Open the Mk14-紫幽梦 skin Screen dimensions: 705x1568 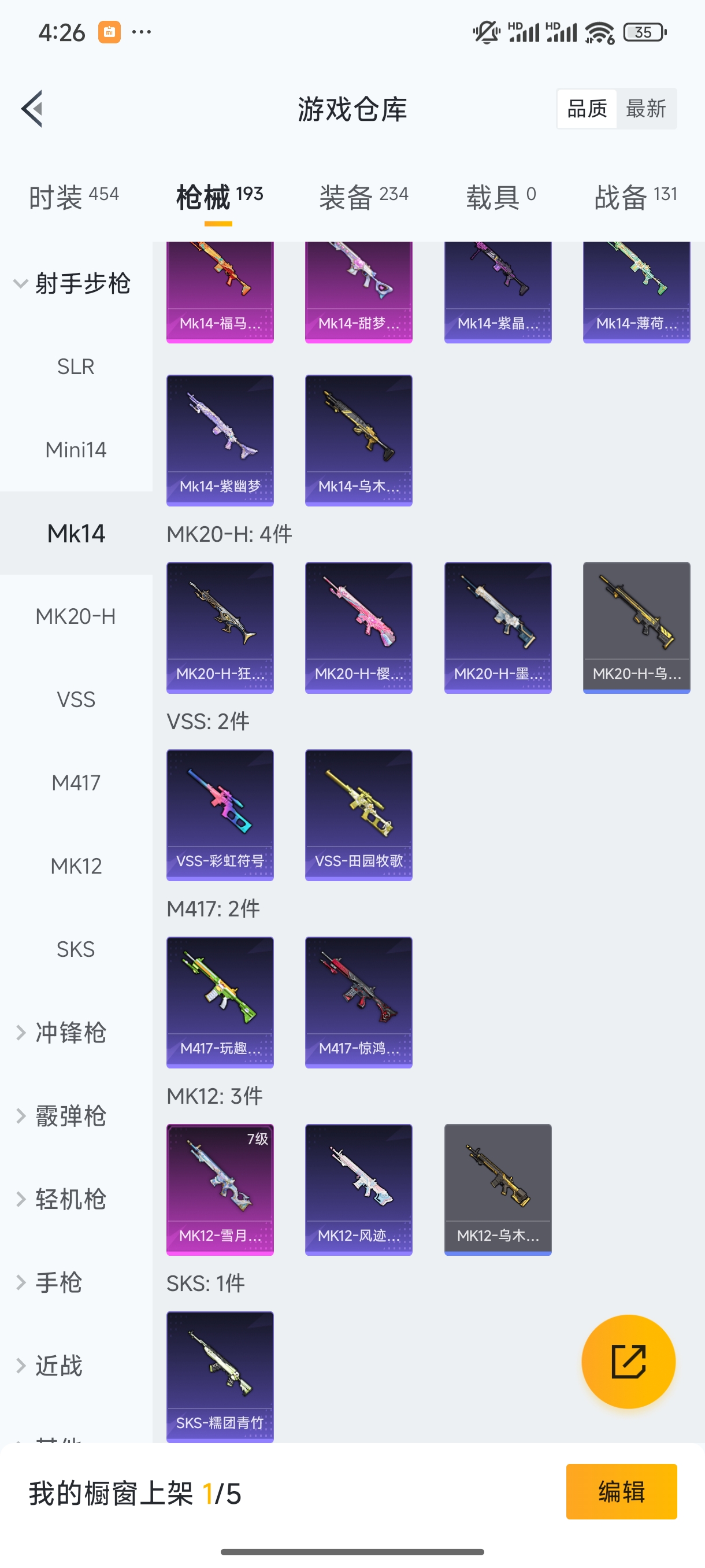click(220, 440)
